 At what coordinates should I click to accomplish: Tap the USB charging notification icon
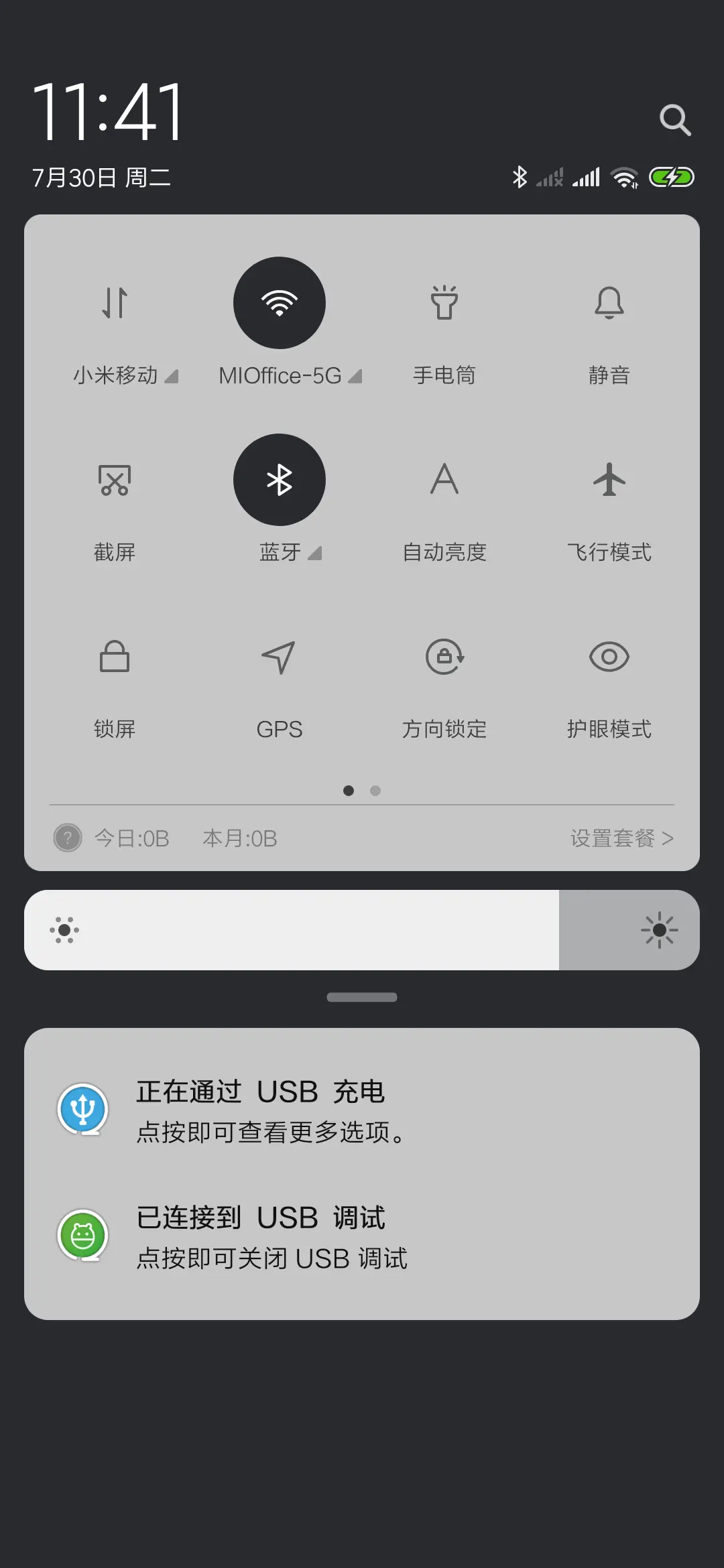click(83, 1109)
